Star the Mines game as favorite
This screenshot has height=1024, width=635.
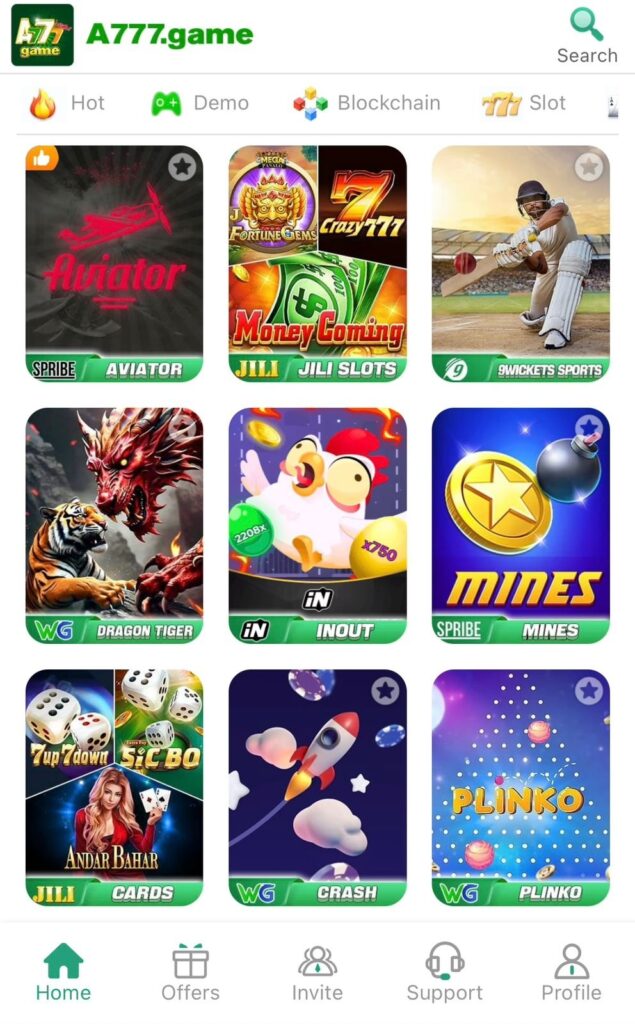[588, 429]
